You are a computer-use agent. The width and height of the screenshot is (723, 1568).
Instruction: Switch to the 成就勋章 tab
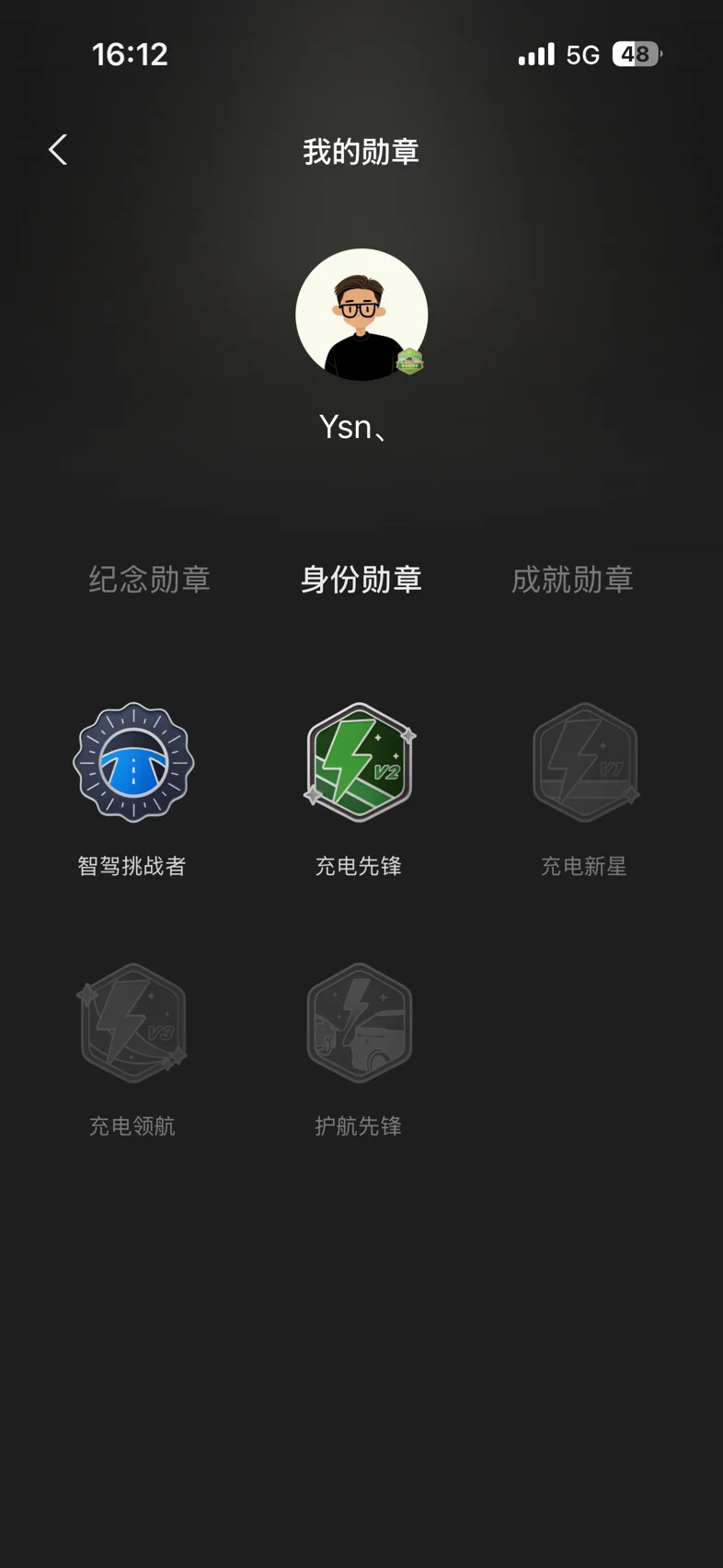click(x=572, y=580)
